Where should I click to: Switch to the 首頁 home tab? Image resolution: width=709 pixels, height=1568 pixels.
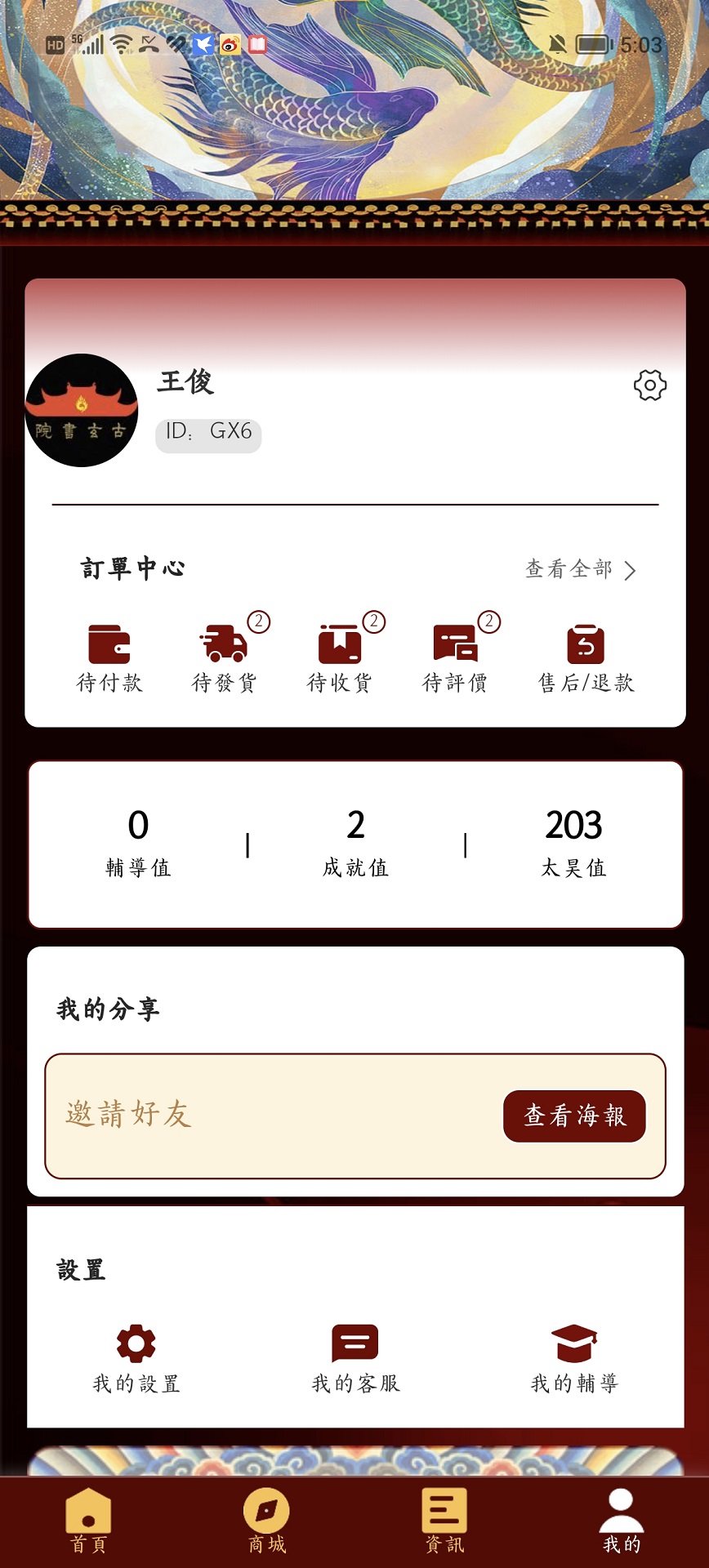[x=88, y=1522]
